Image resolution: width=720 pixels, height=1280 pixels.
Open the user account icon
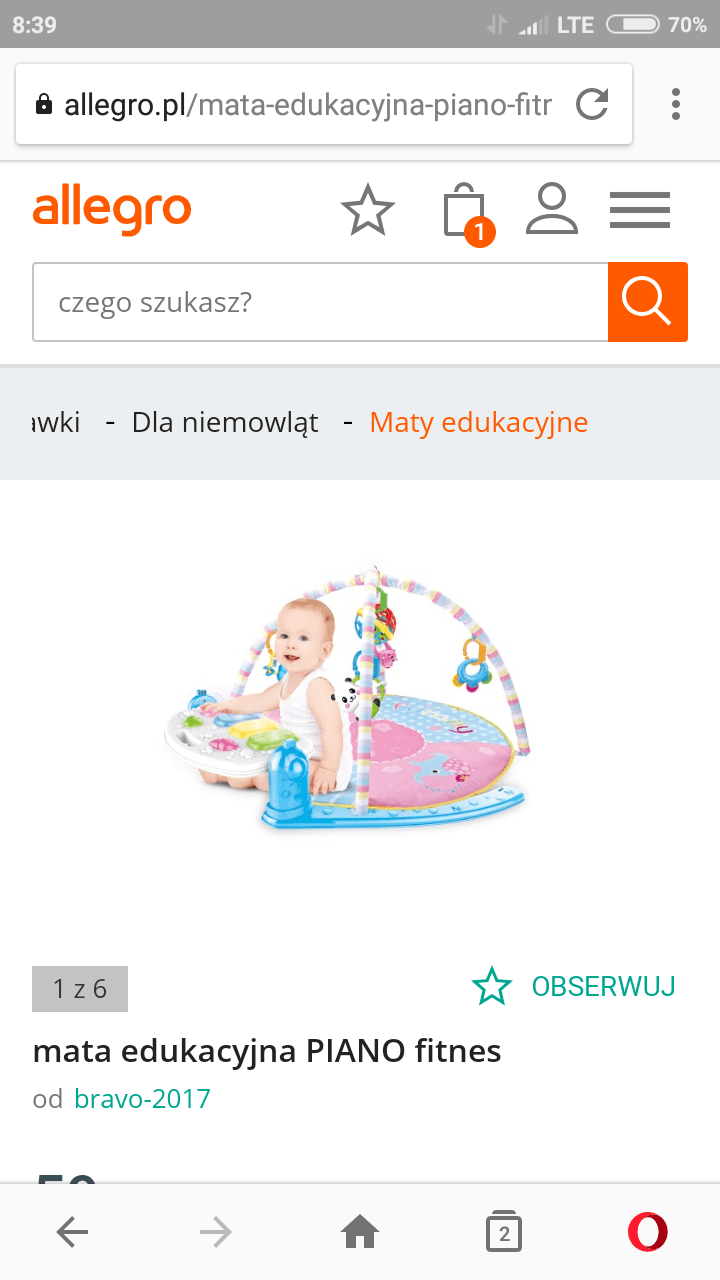(552, 210)
